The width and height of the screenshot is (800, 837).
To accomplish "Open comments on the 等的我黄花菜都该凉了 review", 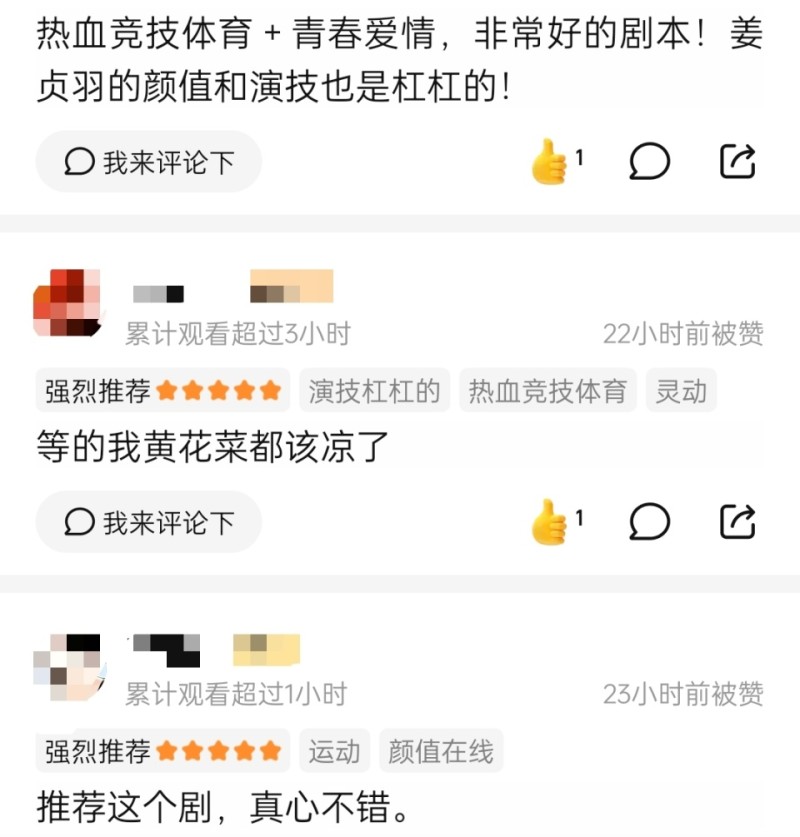I will (649, 521).
